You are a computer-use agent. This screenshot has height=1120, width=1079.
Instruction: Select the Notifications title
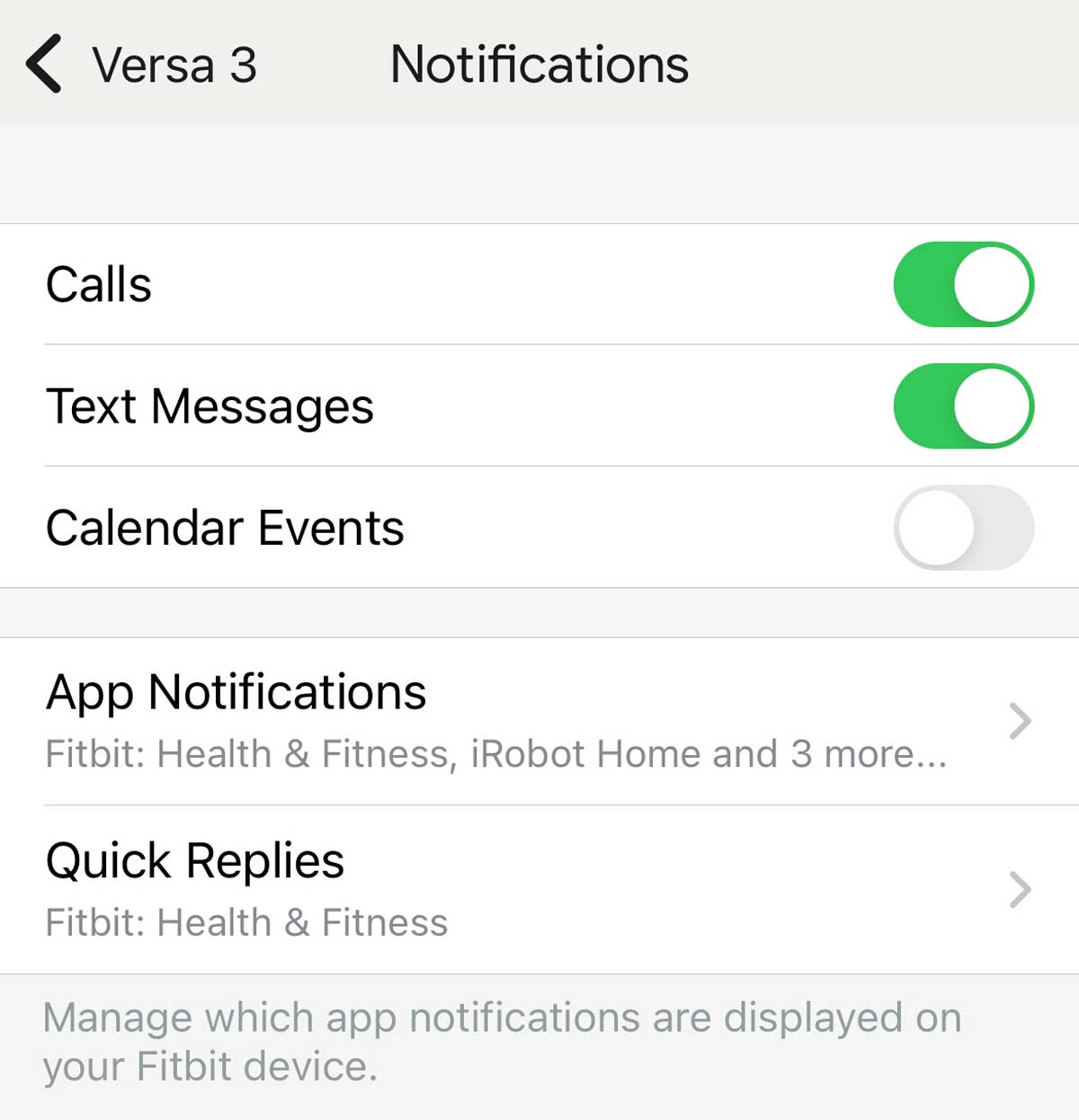pos(539,64)
